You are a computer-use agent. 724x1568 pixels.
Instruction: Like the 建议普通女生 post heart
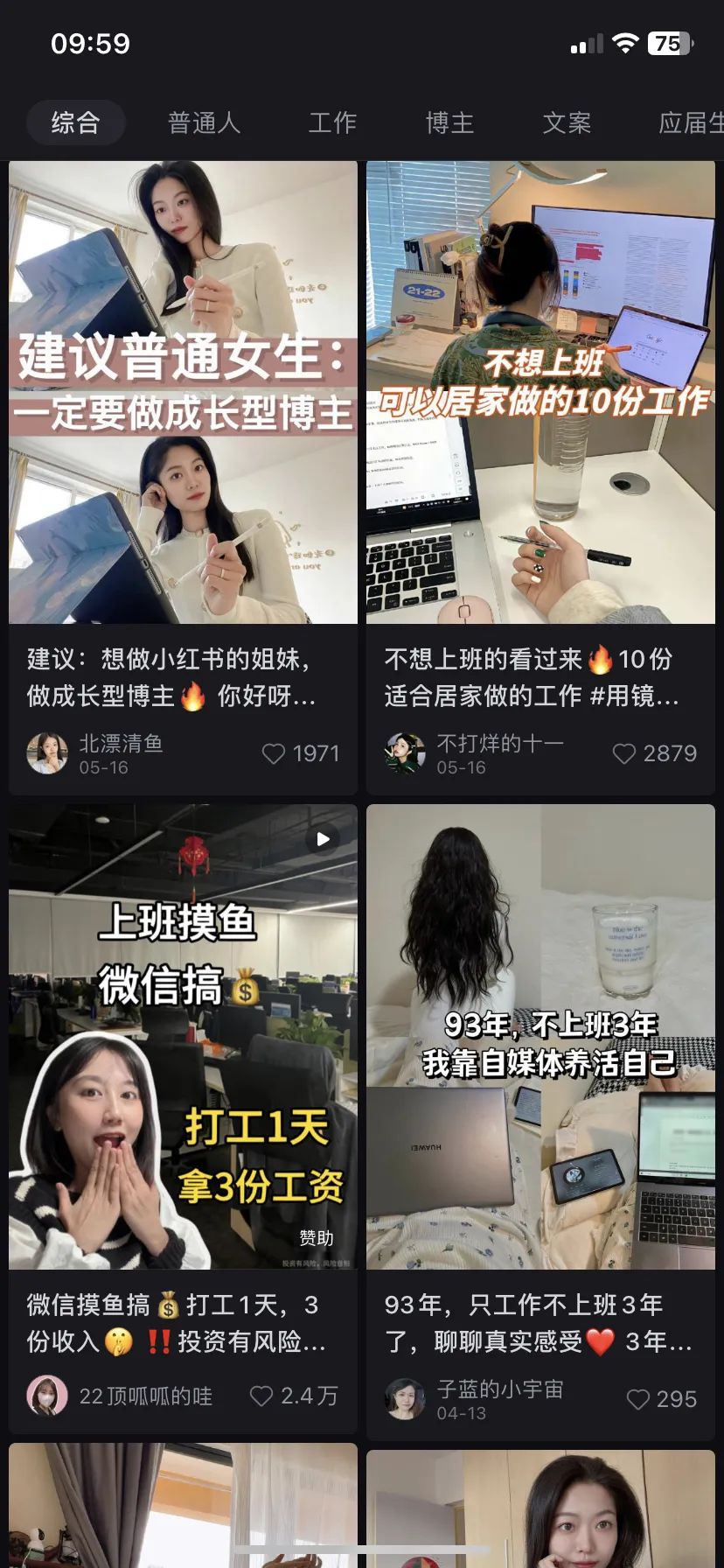[x=273, y=753]
